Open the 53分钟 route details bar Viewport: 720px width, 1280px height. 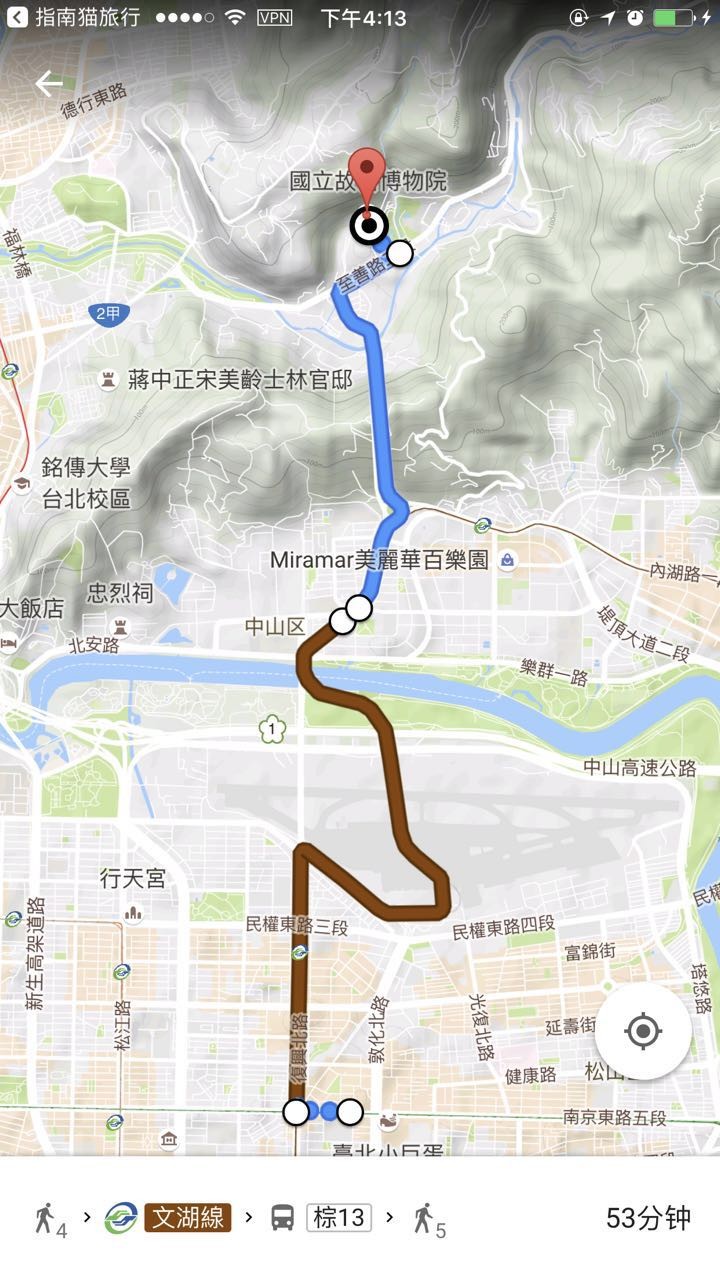click(360, 1218)
